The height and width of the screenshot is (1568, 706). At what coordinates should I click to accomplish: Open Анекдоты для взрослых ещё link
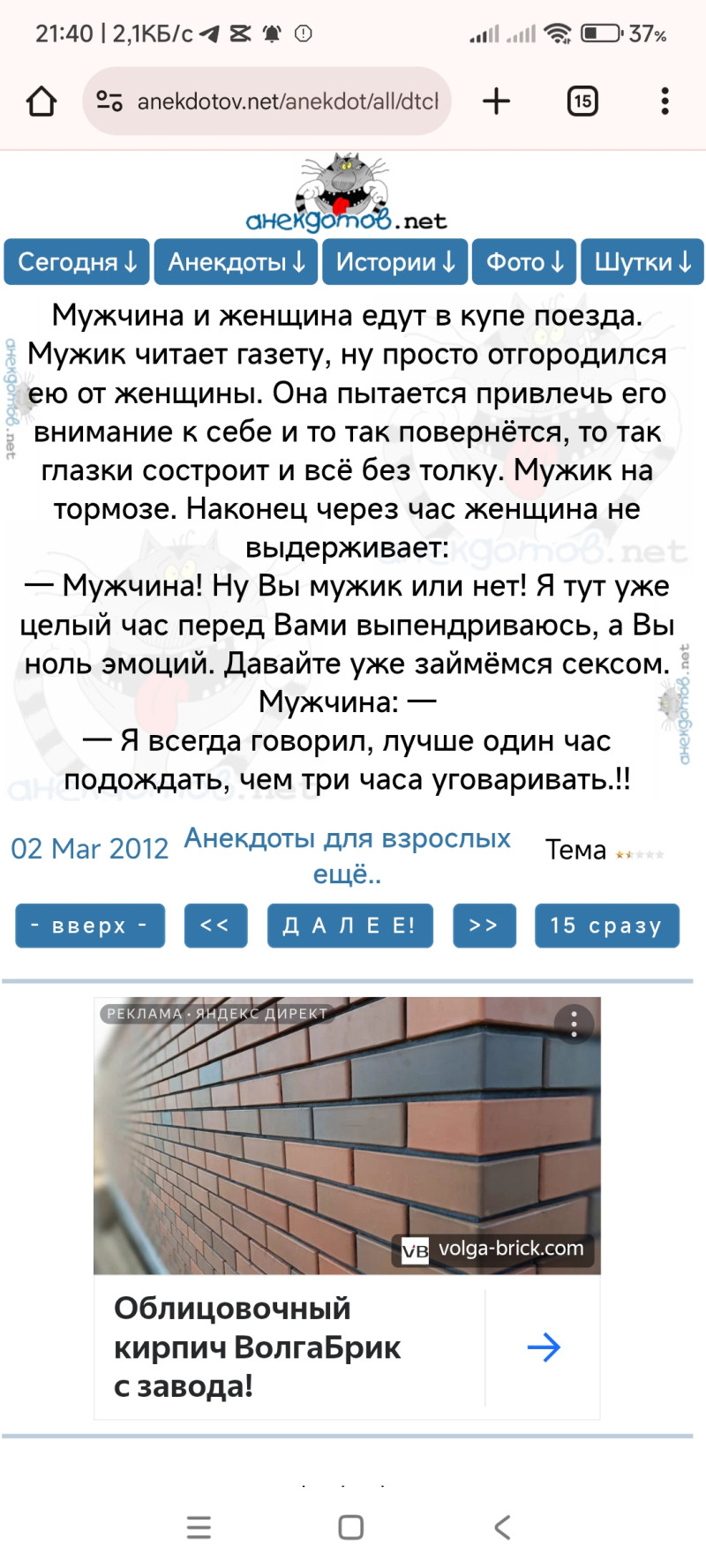click(x=347, y=855)
